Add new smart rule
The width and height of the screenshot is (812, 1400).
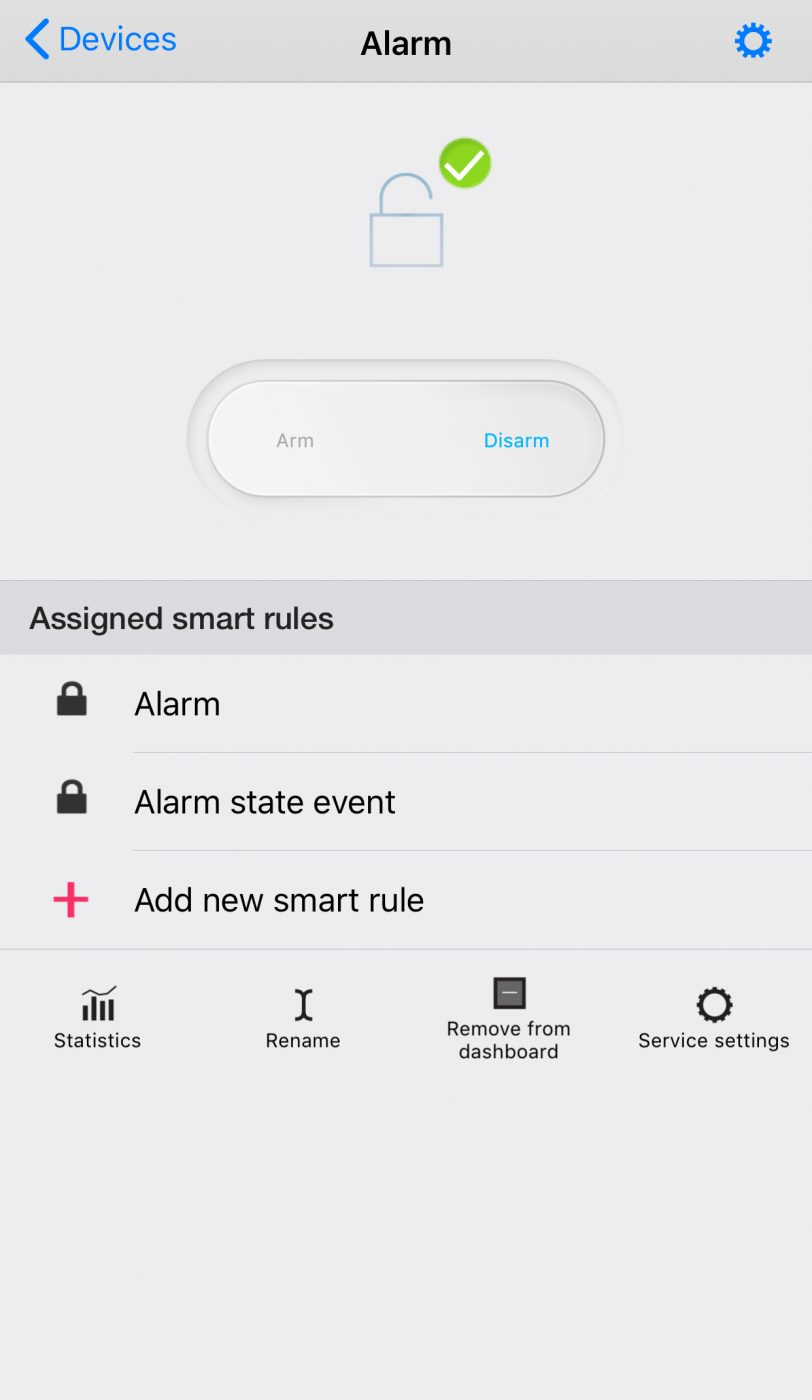[406, 900]
